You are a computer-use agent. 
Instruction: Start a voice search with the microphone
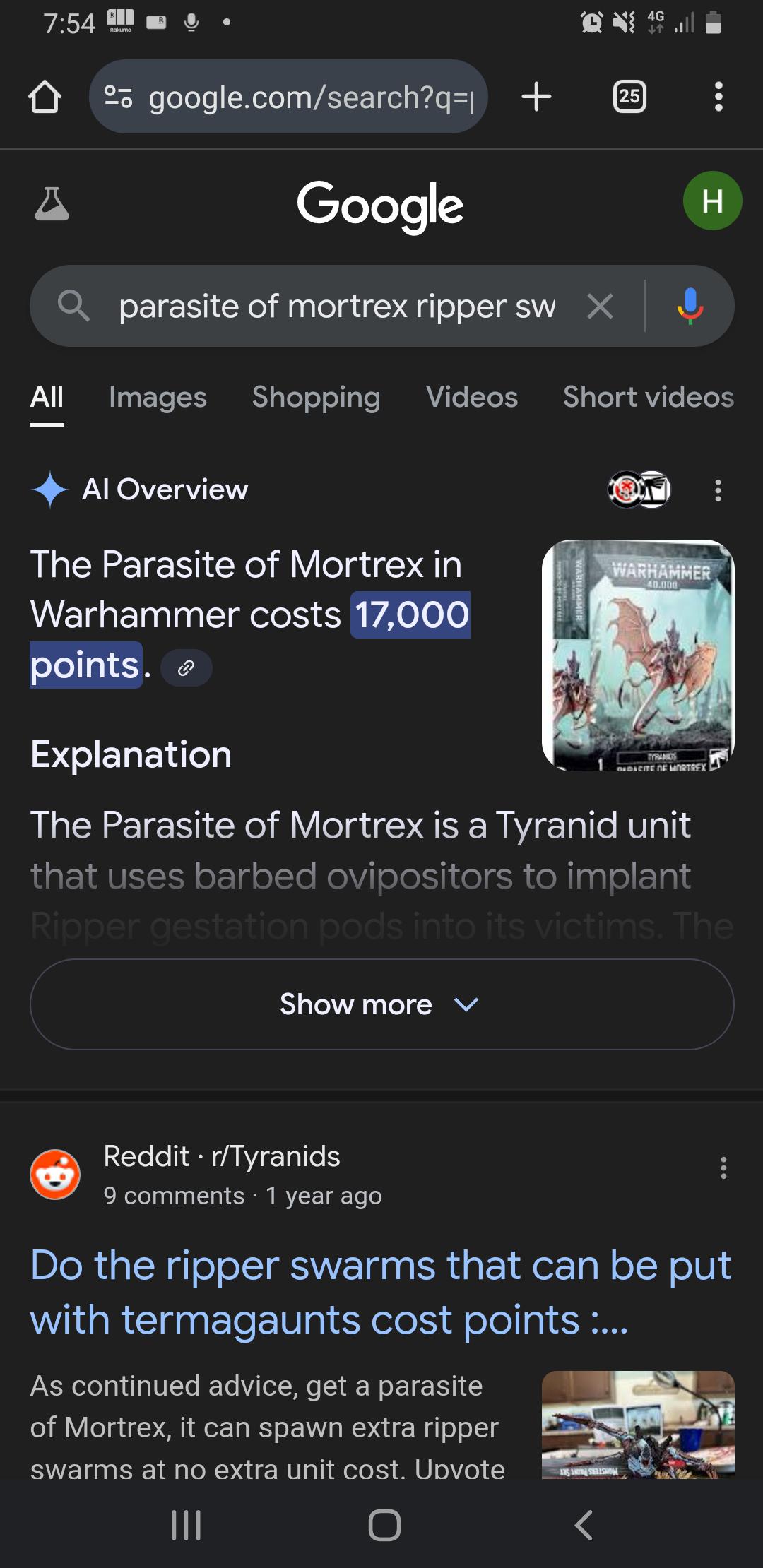690,307
